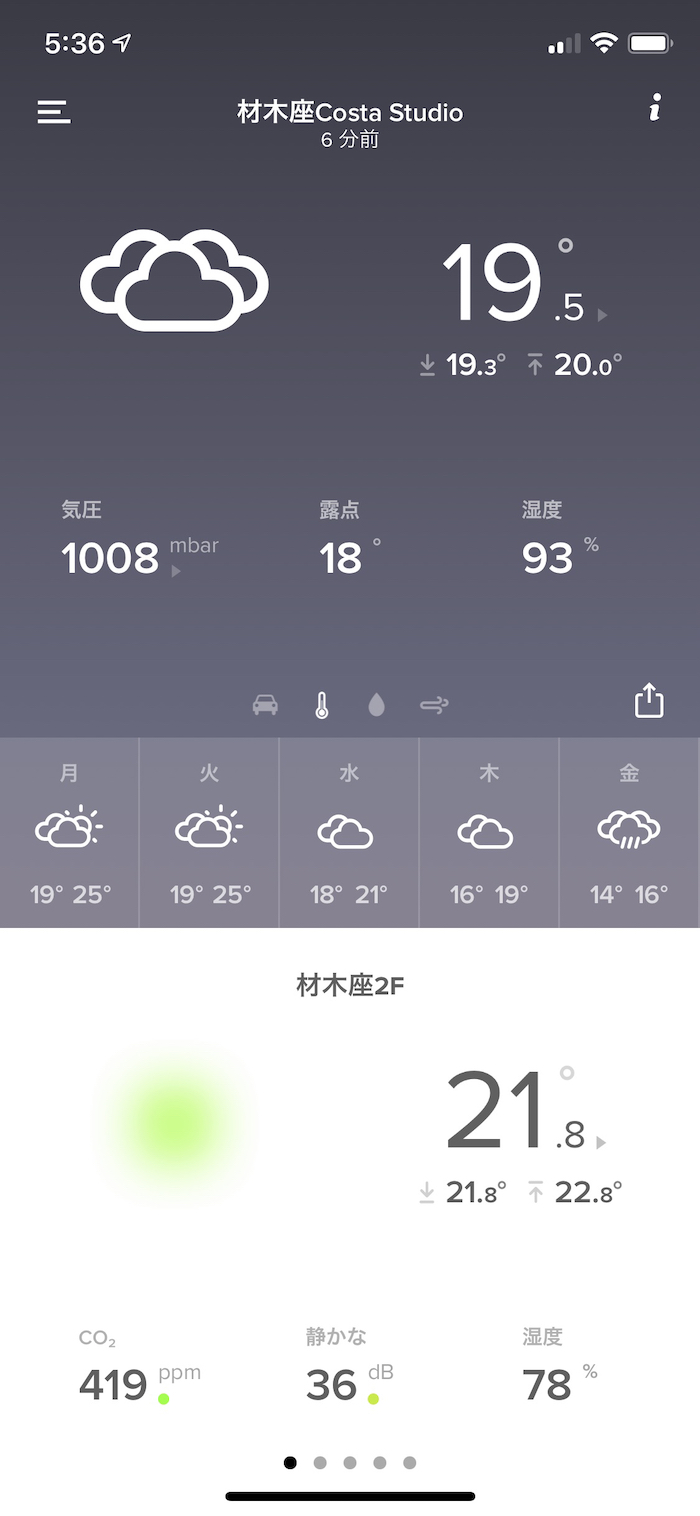Switch to the wind view
This screenshot has width=700, height=1516.
(x=434, y=705)
